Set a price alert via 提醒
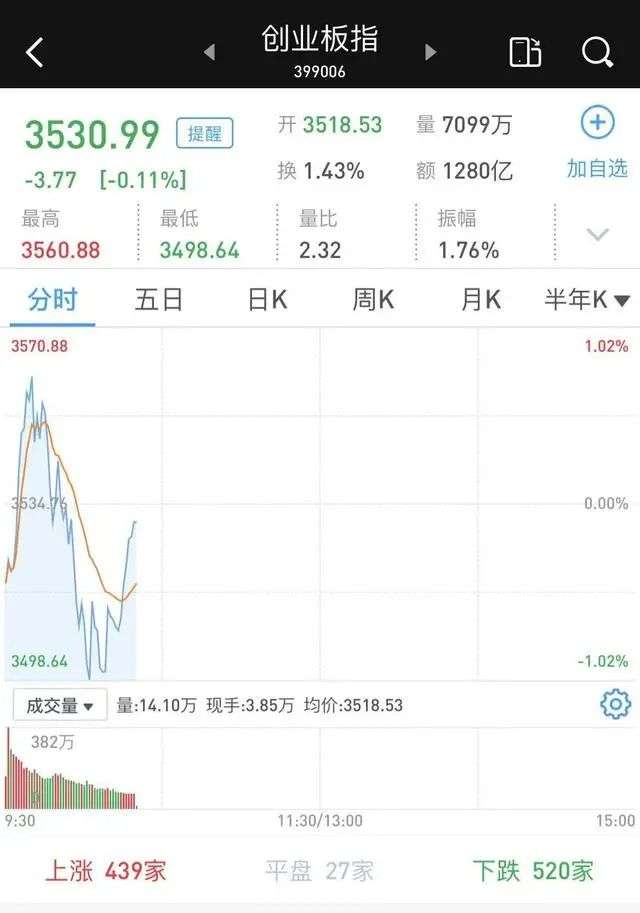The width and height of the screenshot is (640, 913). coord(204,133)
